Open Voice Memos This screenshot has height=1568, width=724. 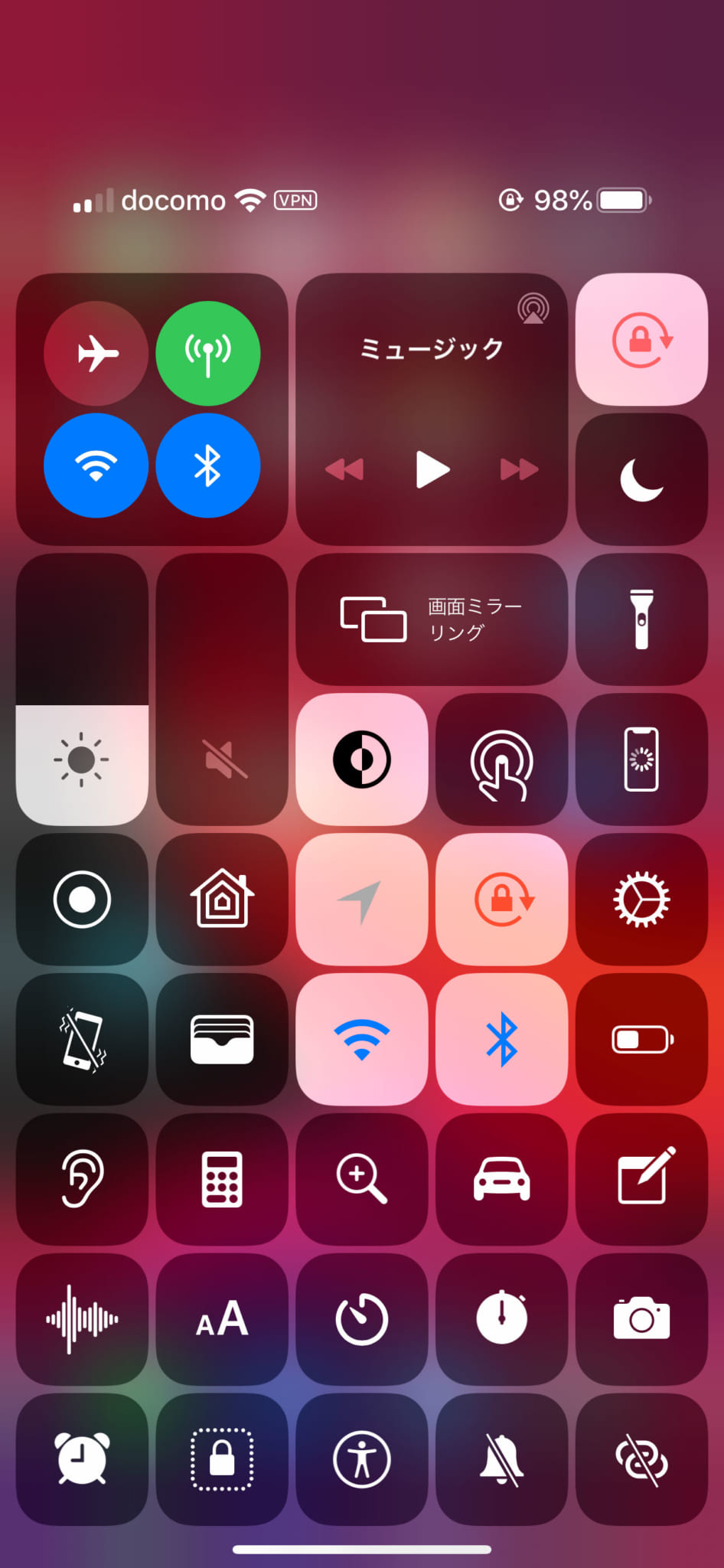[x=81, y=1319]
